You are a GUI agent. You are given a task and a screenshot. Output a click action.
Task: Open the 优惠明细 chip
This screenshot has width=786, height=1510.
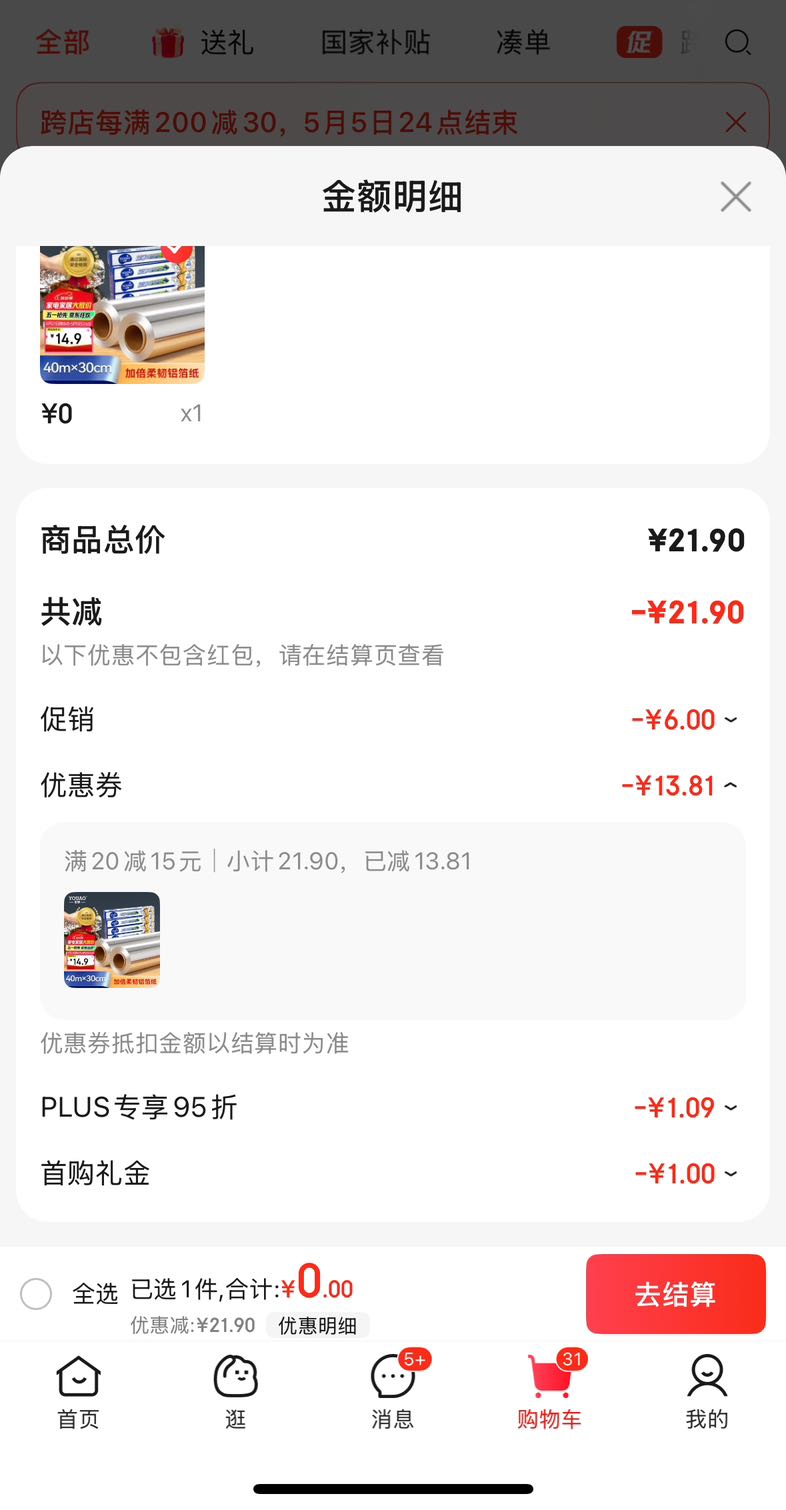pos(318,1326)
